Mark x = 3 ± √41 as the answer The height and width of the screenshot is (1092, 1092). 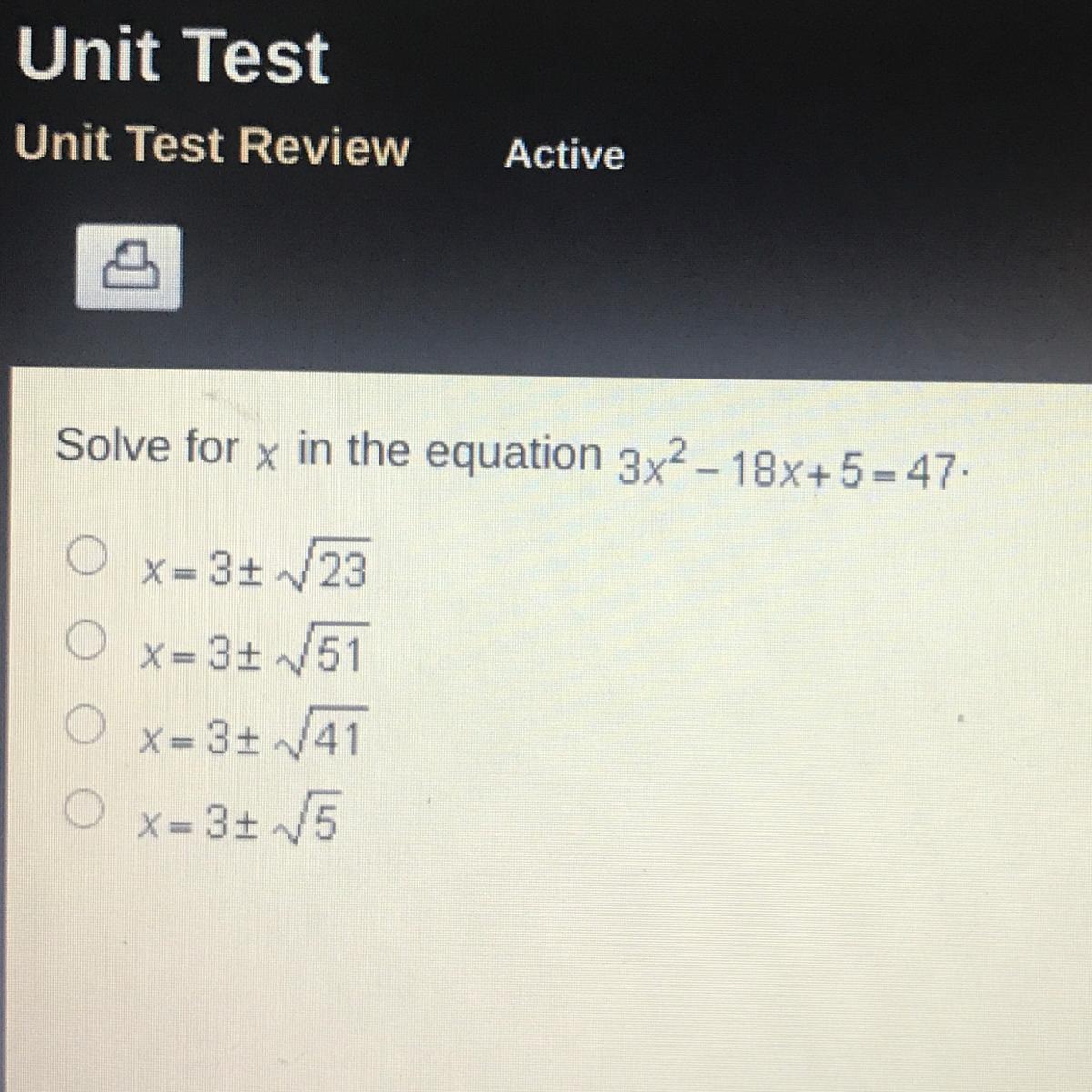(85, 725)
